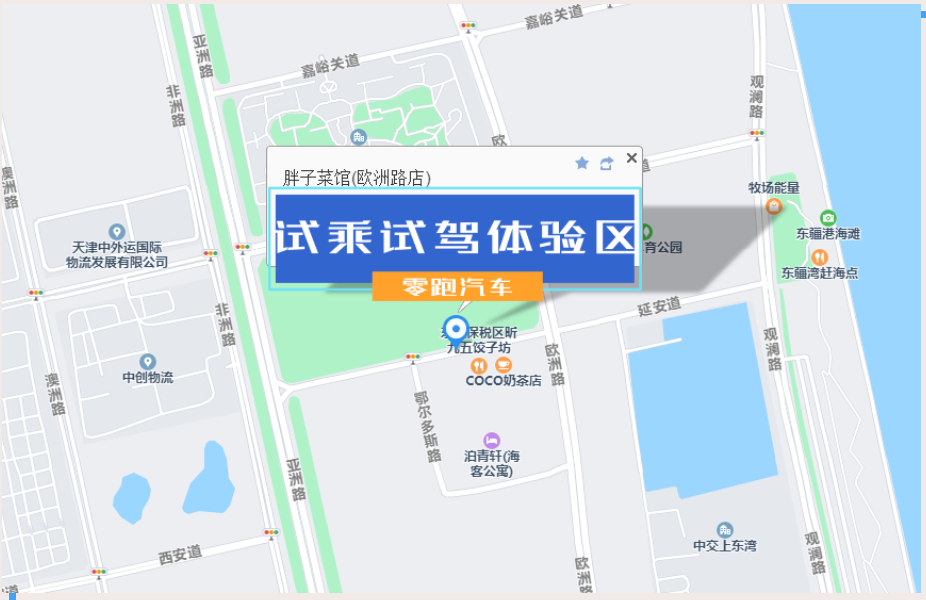Share the 胖子菜馆 location
Viewport: 926px width, 600px height.
tap(606, 163)
